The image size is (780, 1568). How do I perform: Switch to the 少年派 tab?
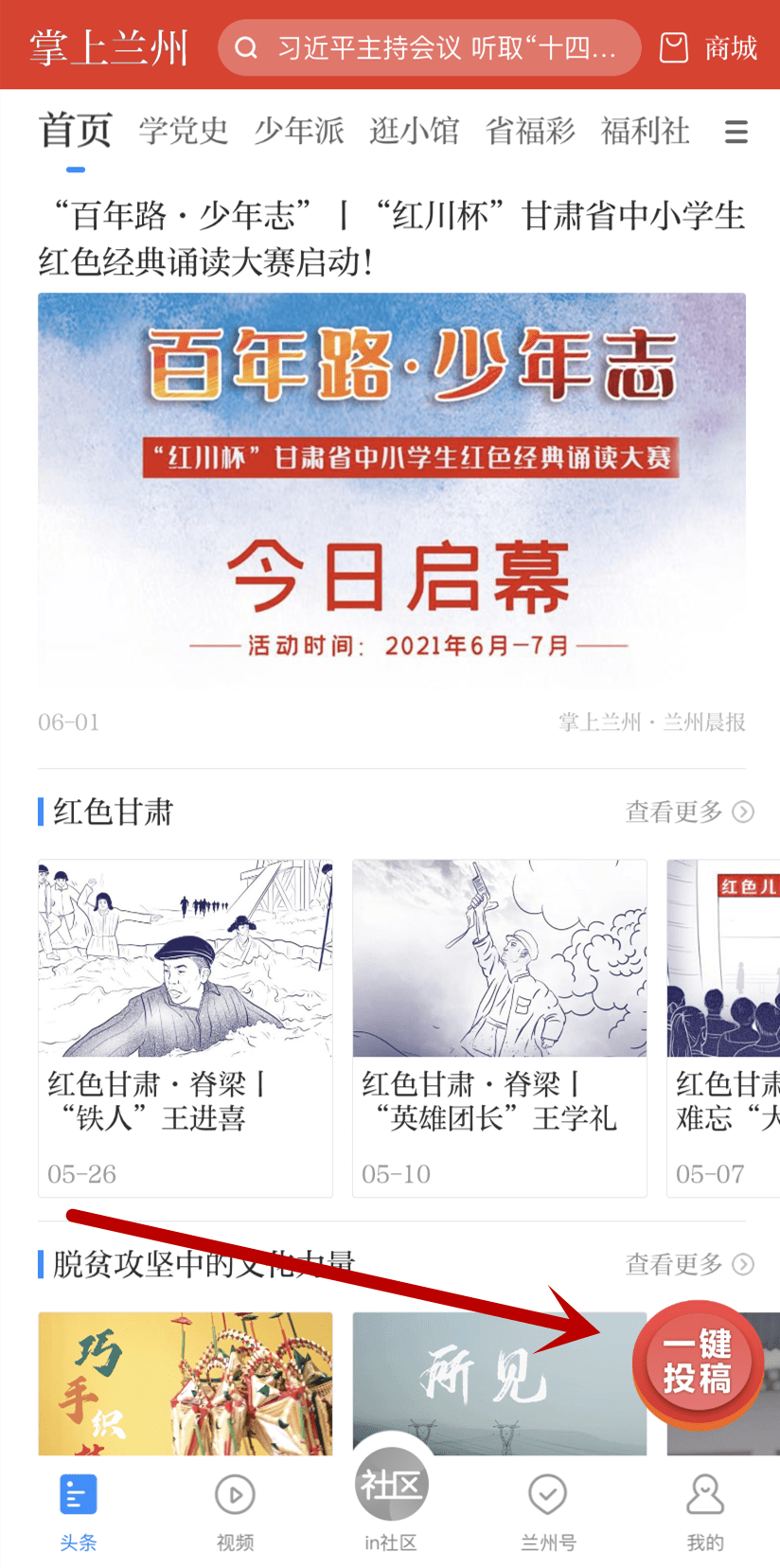click(299, 131)
